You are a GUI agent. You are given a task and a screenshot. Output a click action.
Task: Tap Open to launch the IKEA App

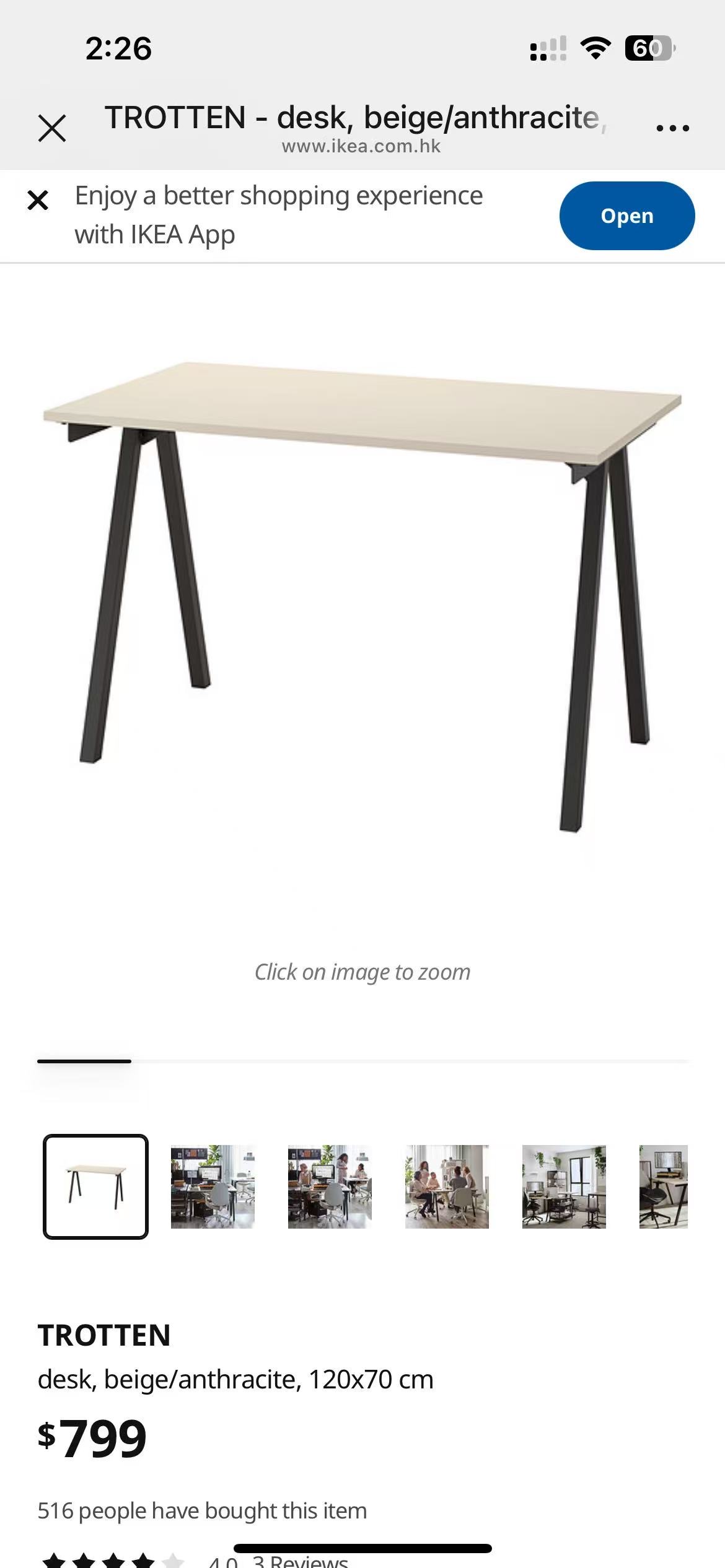coord(627,216)
